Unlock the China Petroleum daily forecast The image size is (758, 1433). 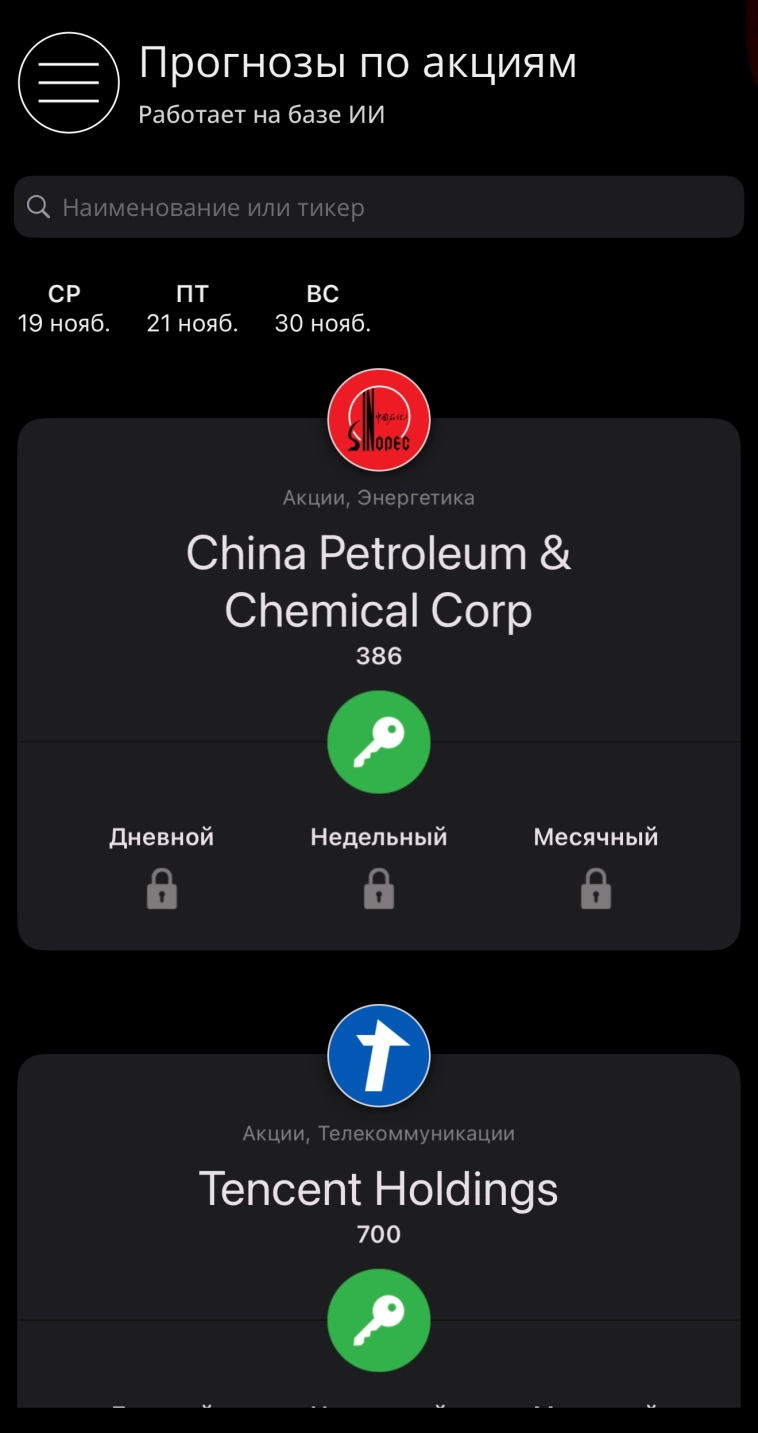[x=161, y=888]
